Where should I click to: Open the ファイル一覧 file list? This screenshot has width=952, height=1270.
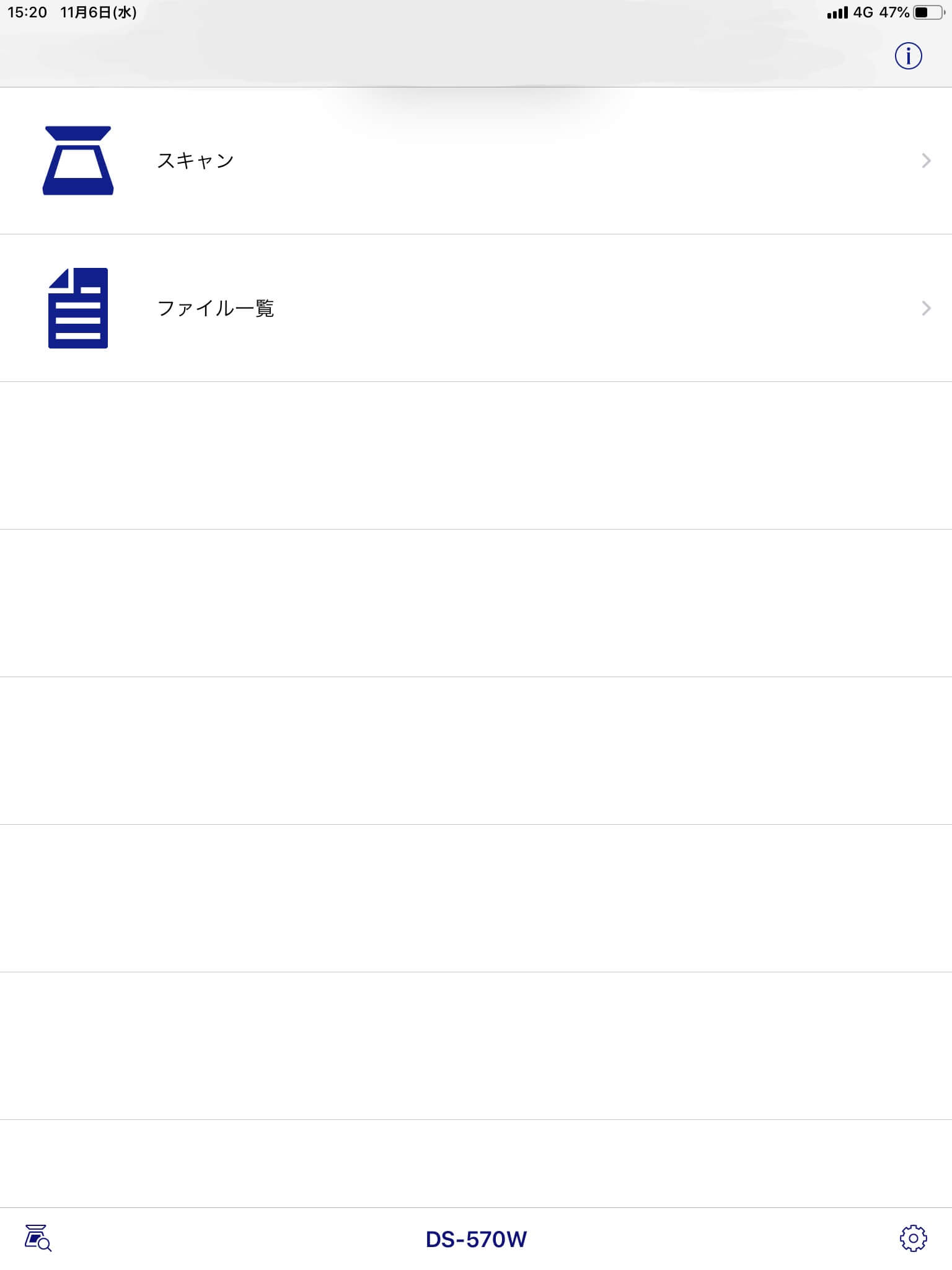coord(476,308)
